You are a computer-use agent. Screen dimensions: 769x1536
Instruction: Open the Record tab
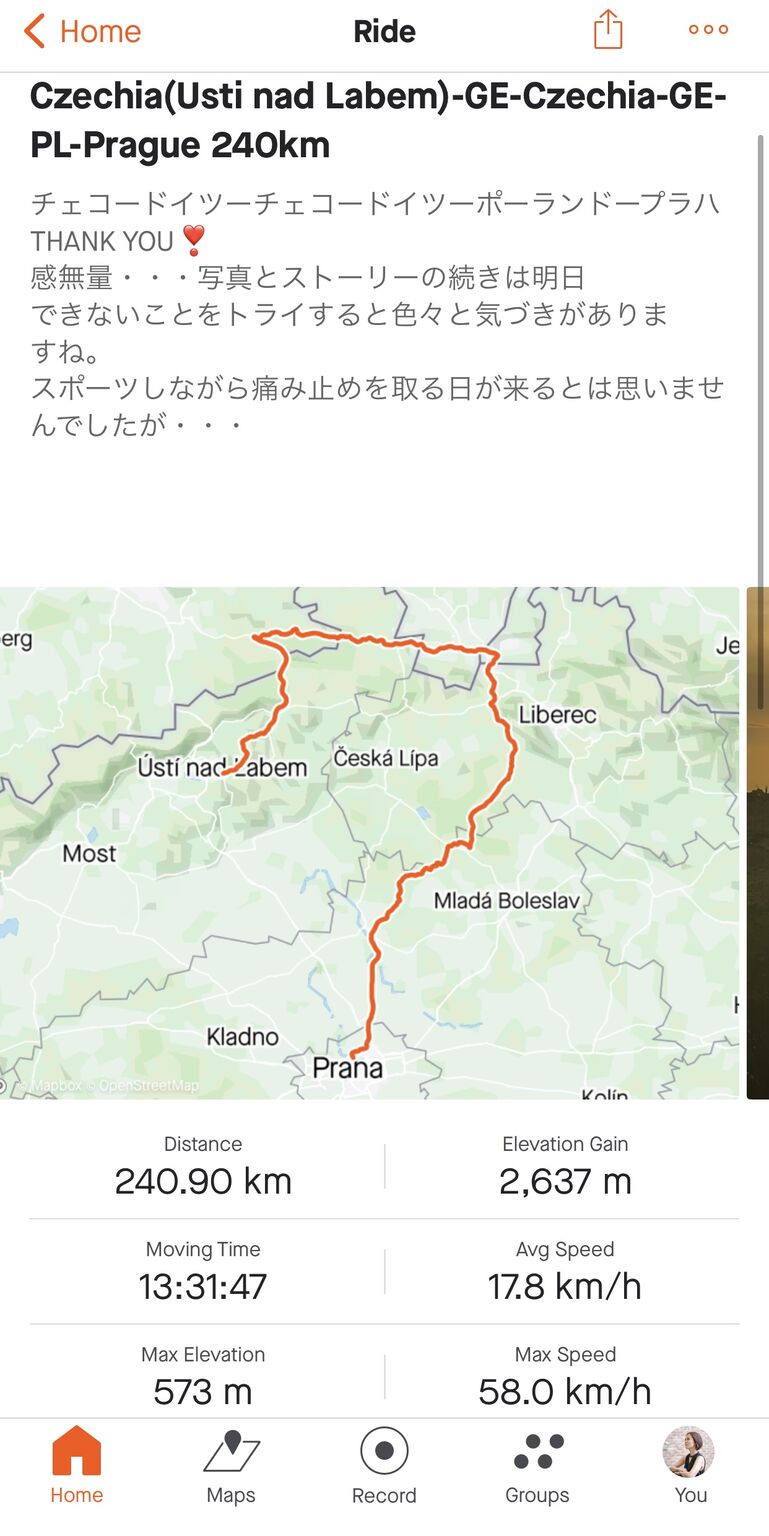[x=384, y=1468]
